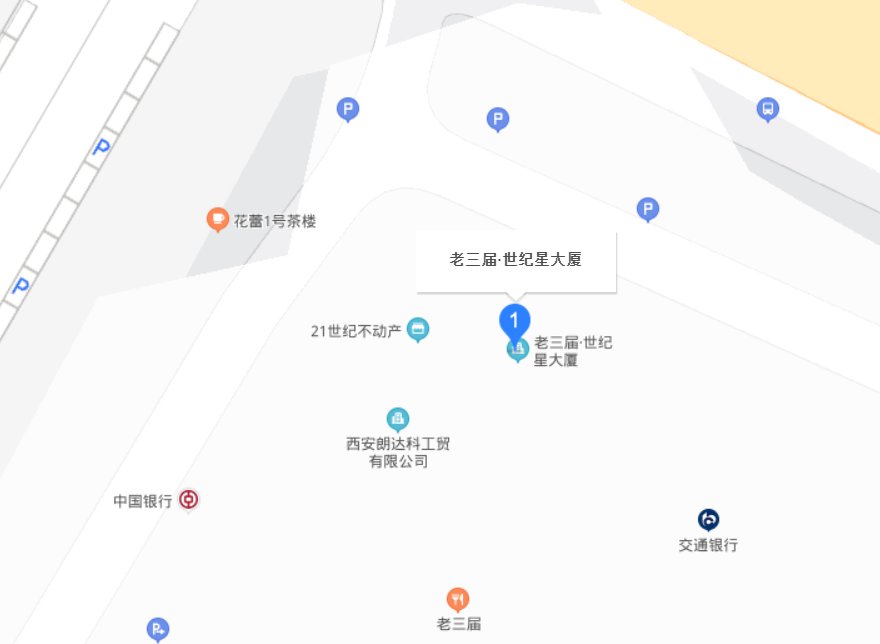Tap the numbered blue location pin
Screen dimensions: 880x644
(514, 321)
